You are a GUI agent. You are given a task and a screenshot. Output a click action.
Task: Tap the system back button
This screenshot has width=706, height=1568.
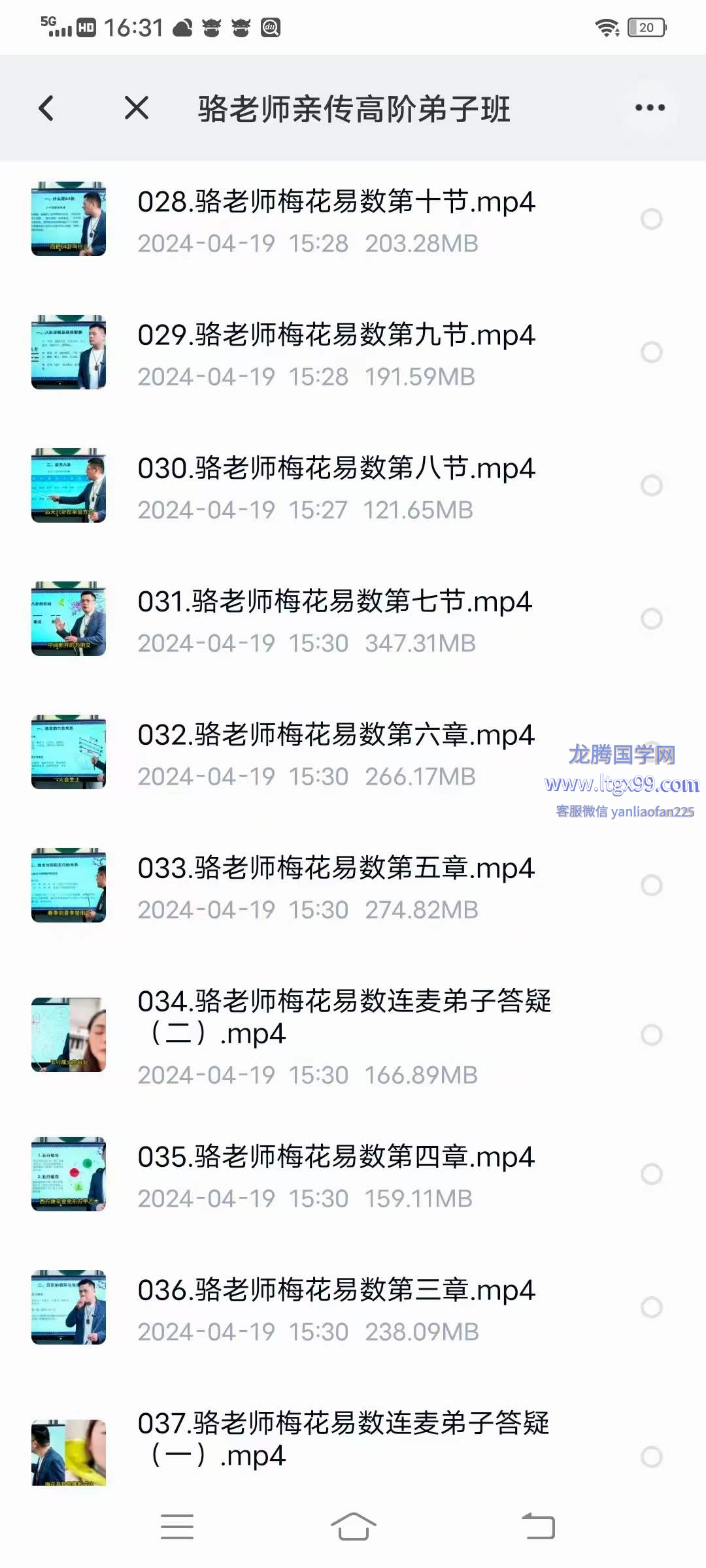click(x=538, y=1527)
